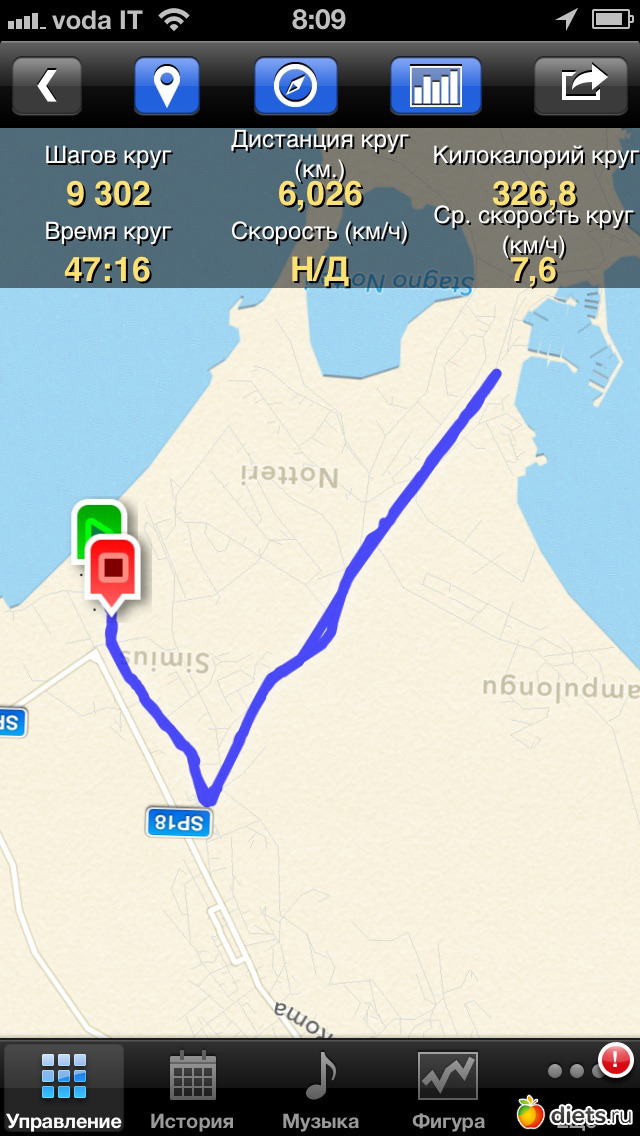Tap the green start marker on map
This screenshot has width=640, height=1136.
coord(97,522)
